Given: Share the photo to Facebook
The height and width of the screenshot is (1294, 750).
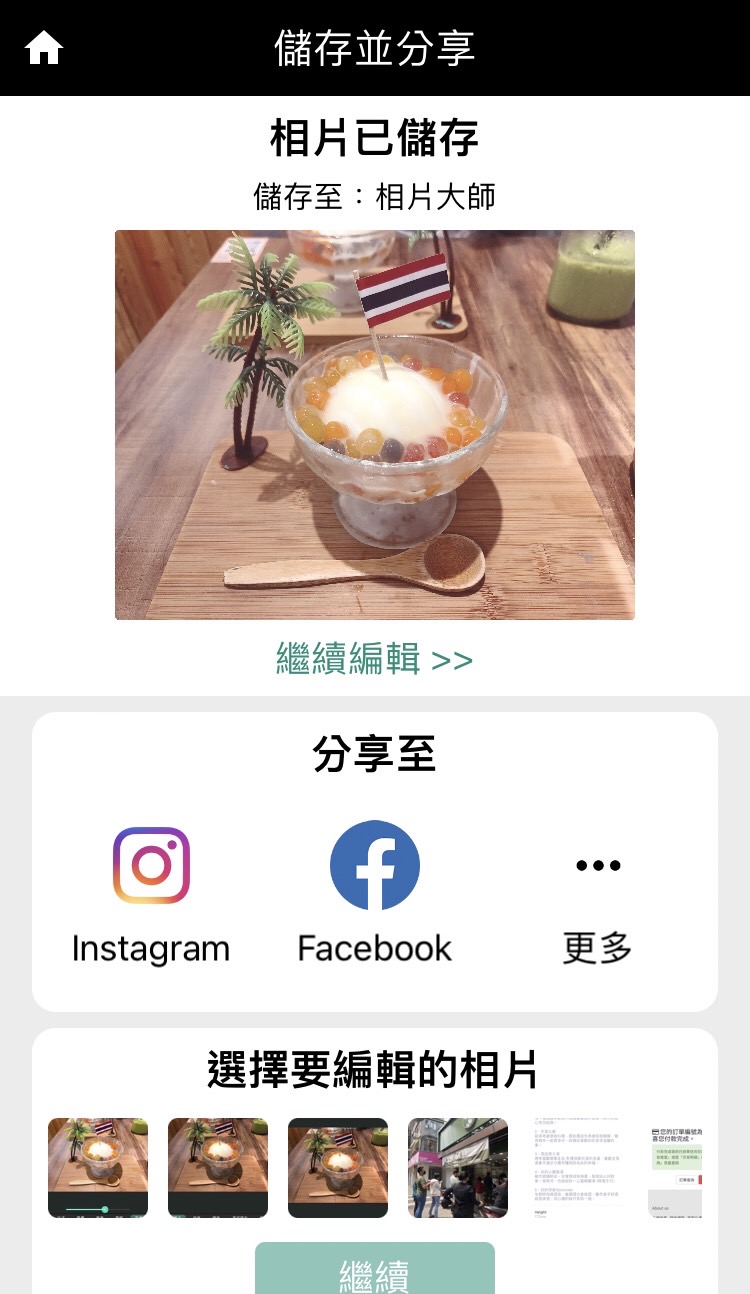Looking at the screenshot, I should 375,866.
